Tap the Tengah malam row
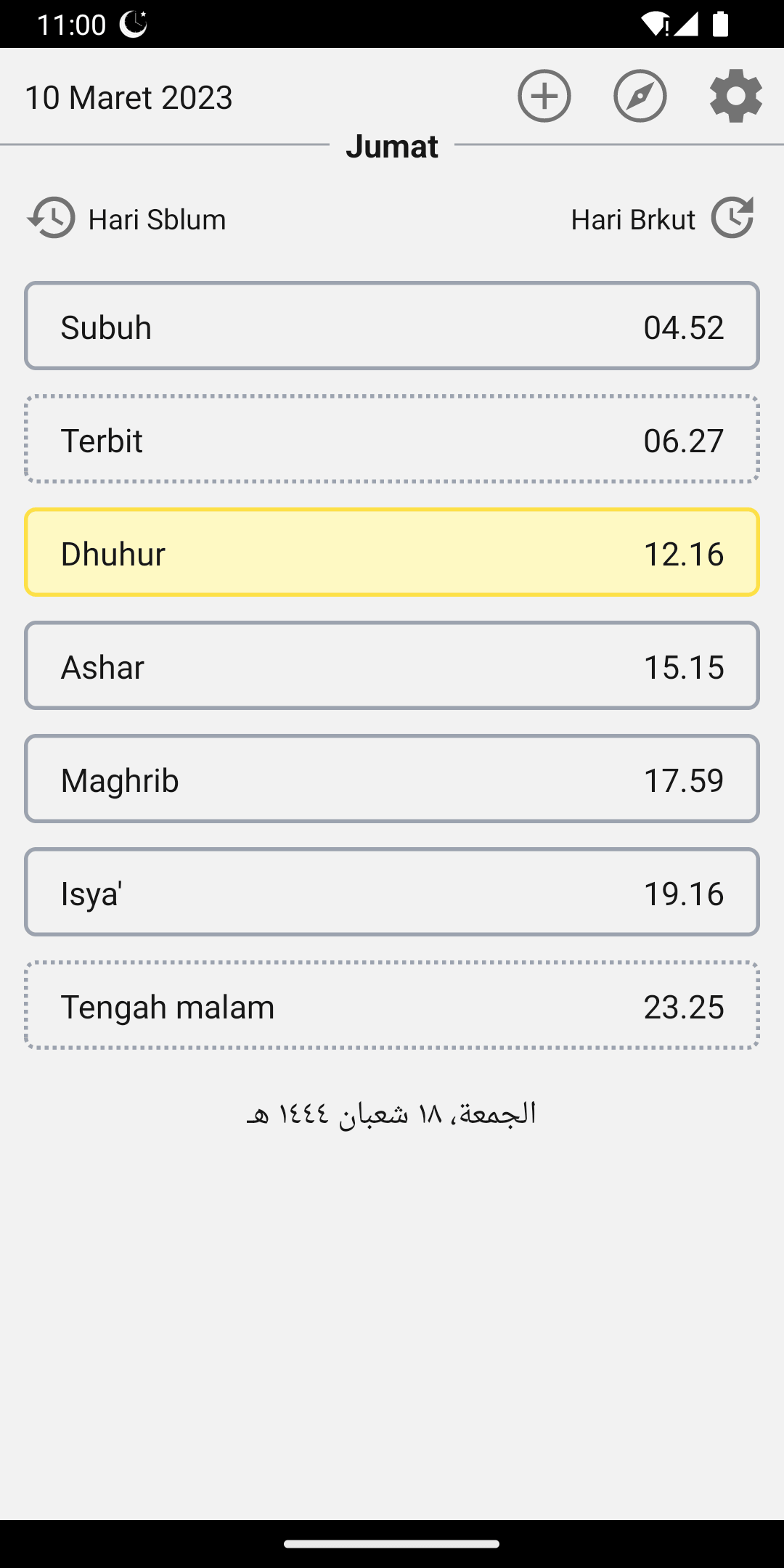784x1568 pixels. (392, 1005)
